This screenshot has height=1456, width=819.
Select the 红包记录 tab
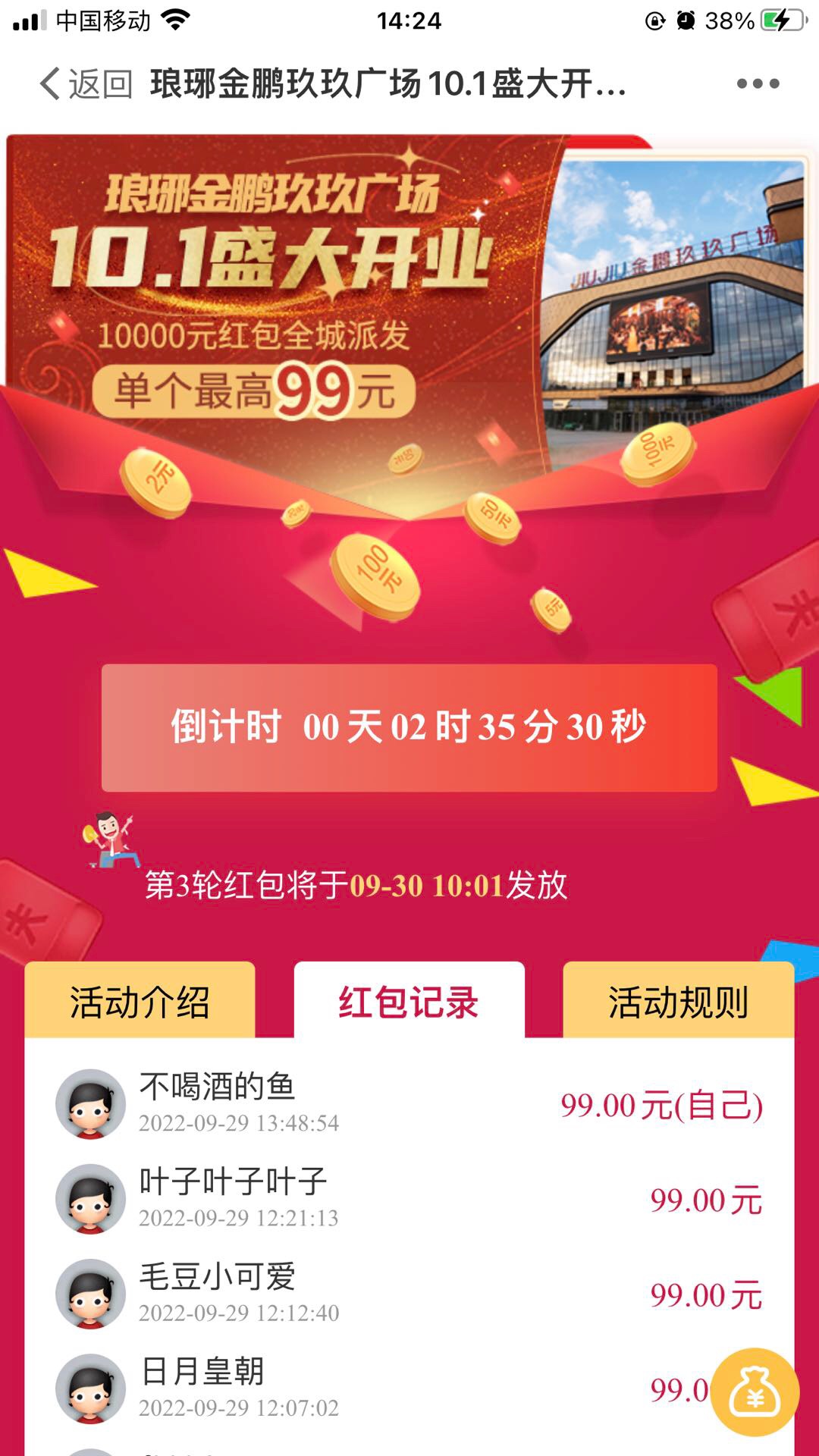tap(409, 1001)
